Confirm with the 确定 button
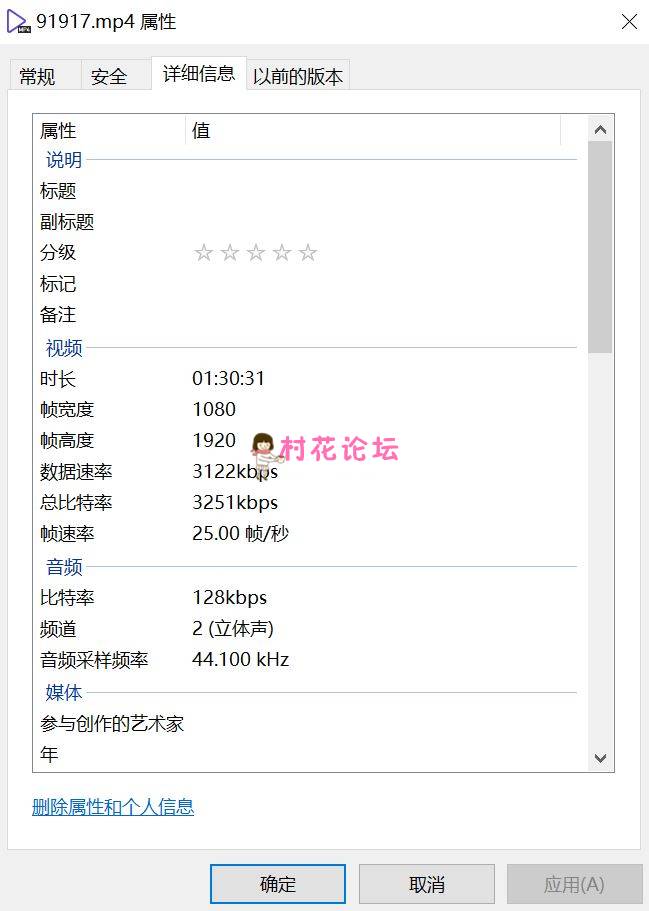This screenshot has height=911, width=649. click(277, 884)
